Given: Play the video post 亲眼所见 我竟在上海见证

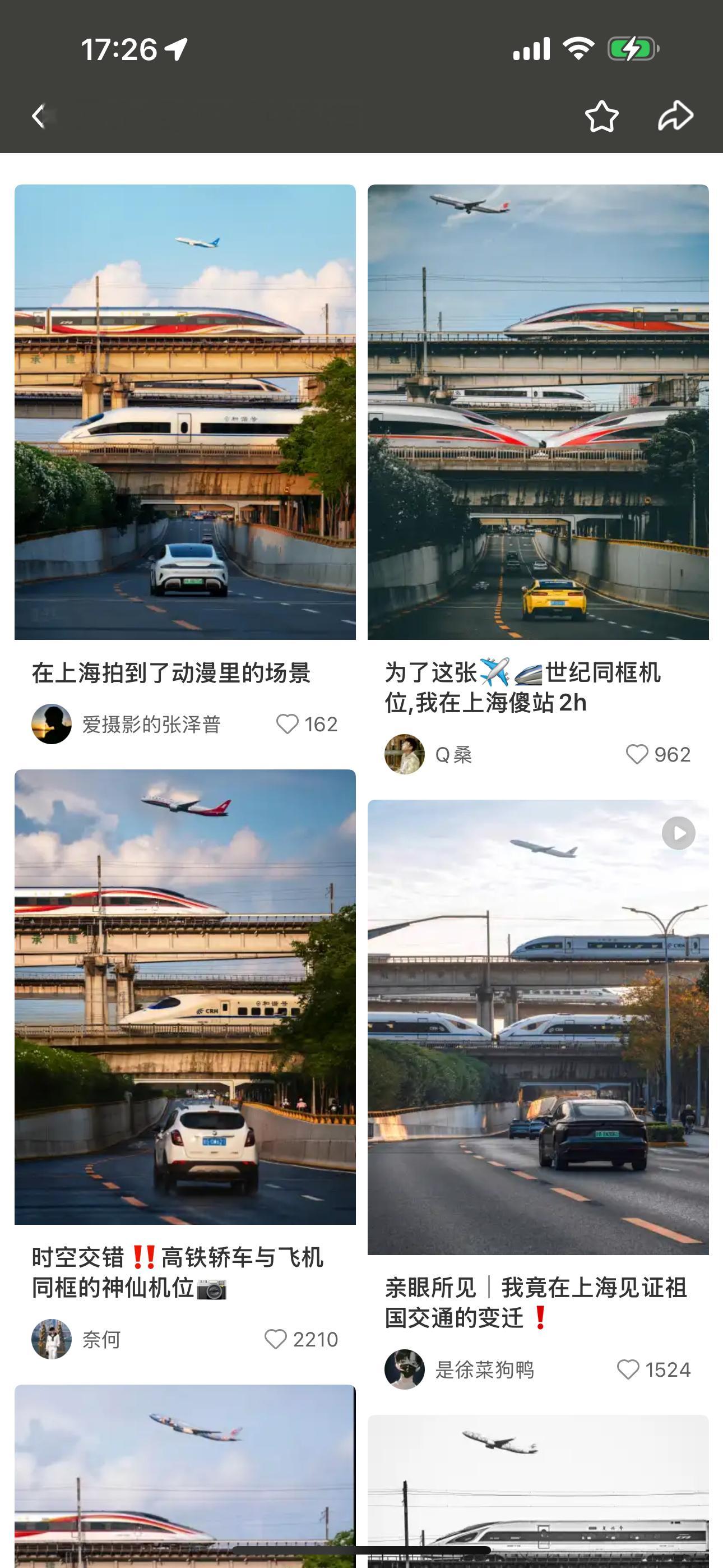Looking at the screenshot, I should [x=538, y=1027].
